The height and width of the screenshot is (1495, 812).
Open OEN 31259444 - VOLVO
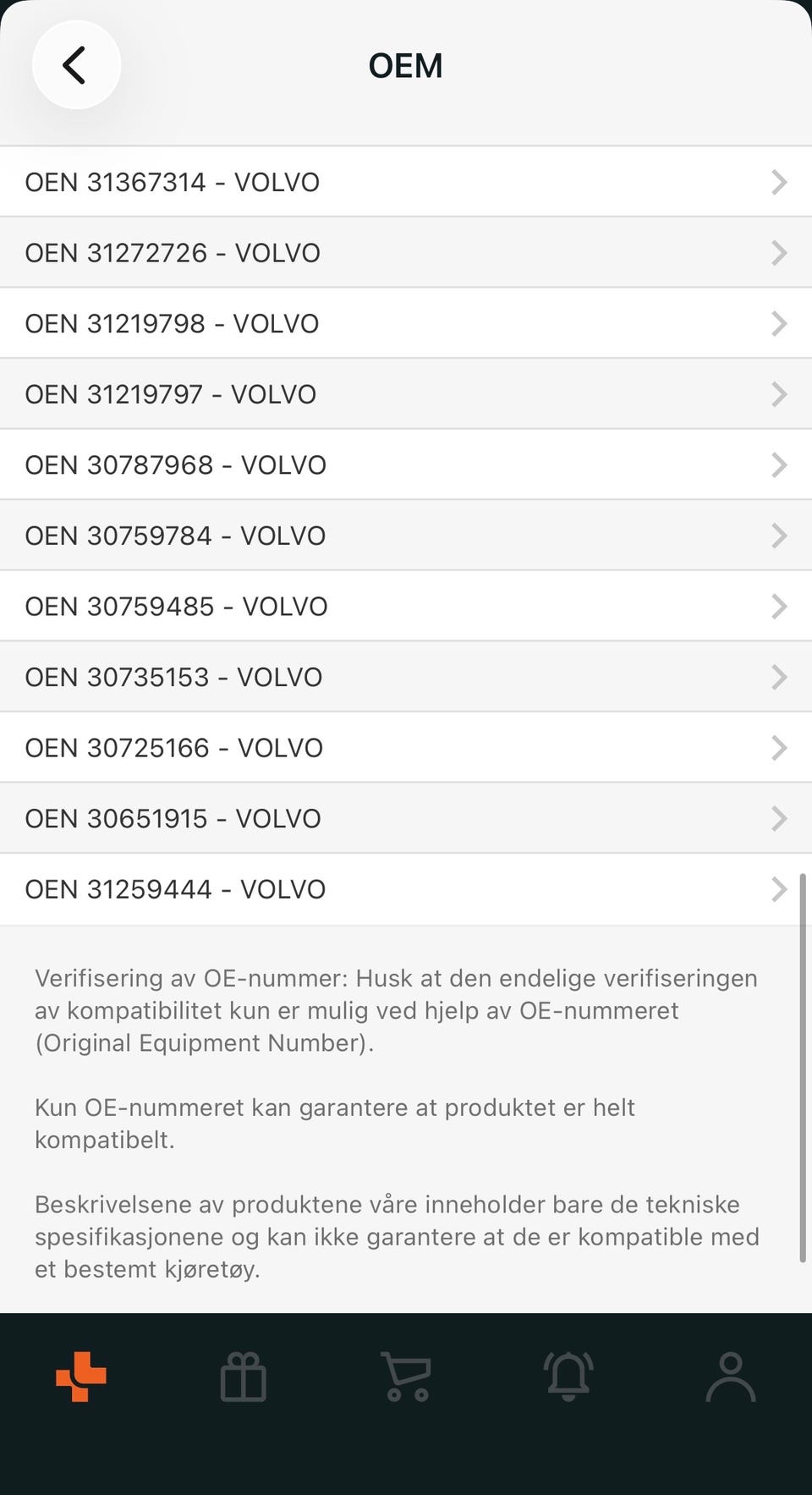[x=406, y=889]
